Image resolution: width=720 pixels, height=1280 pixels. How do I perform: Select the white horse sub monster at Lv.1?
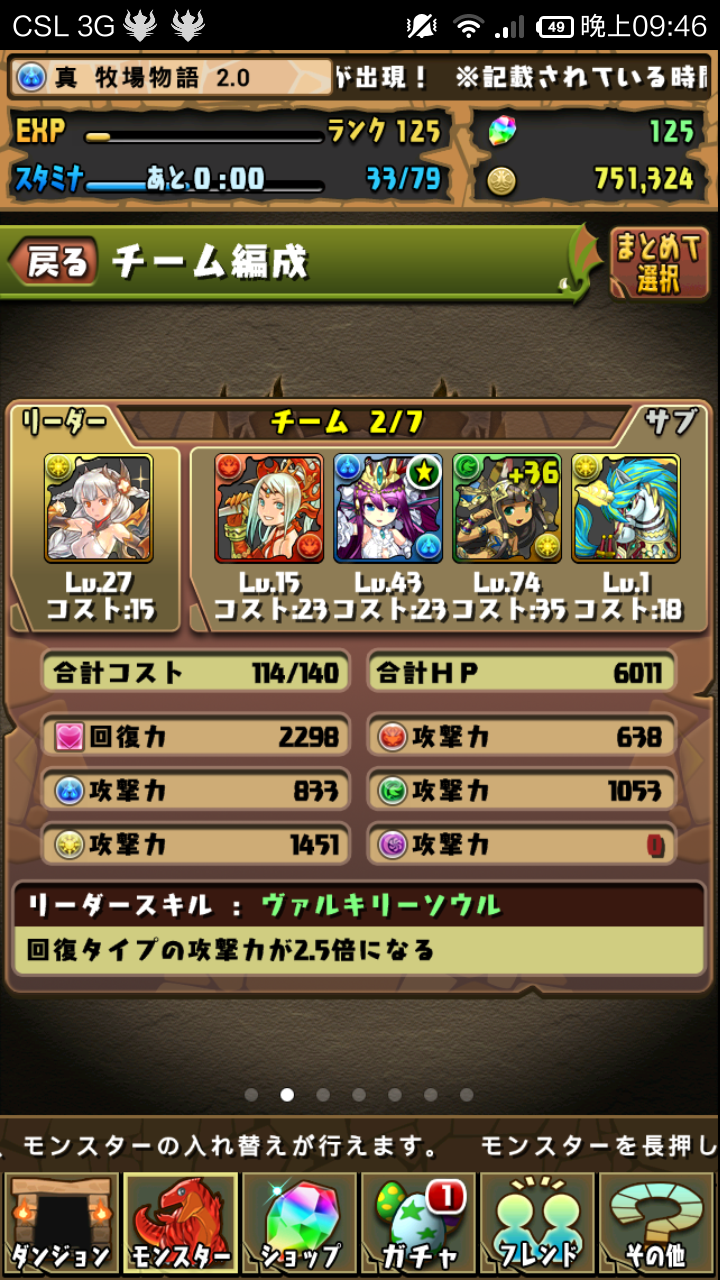click(626, 508)
